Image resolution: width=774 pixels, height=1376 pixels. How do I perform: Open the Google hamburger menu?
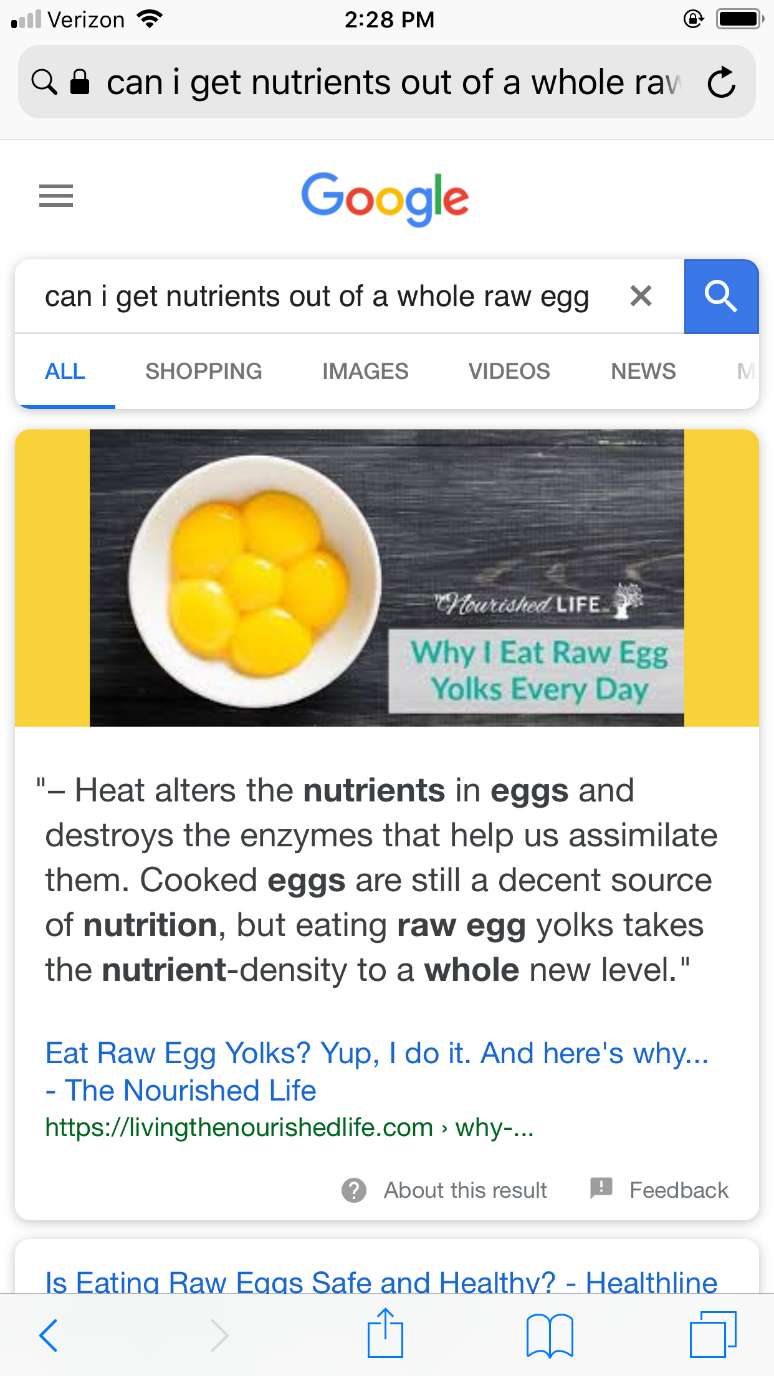tap(56, 196)
